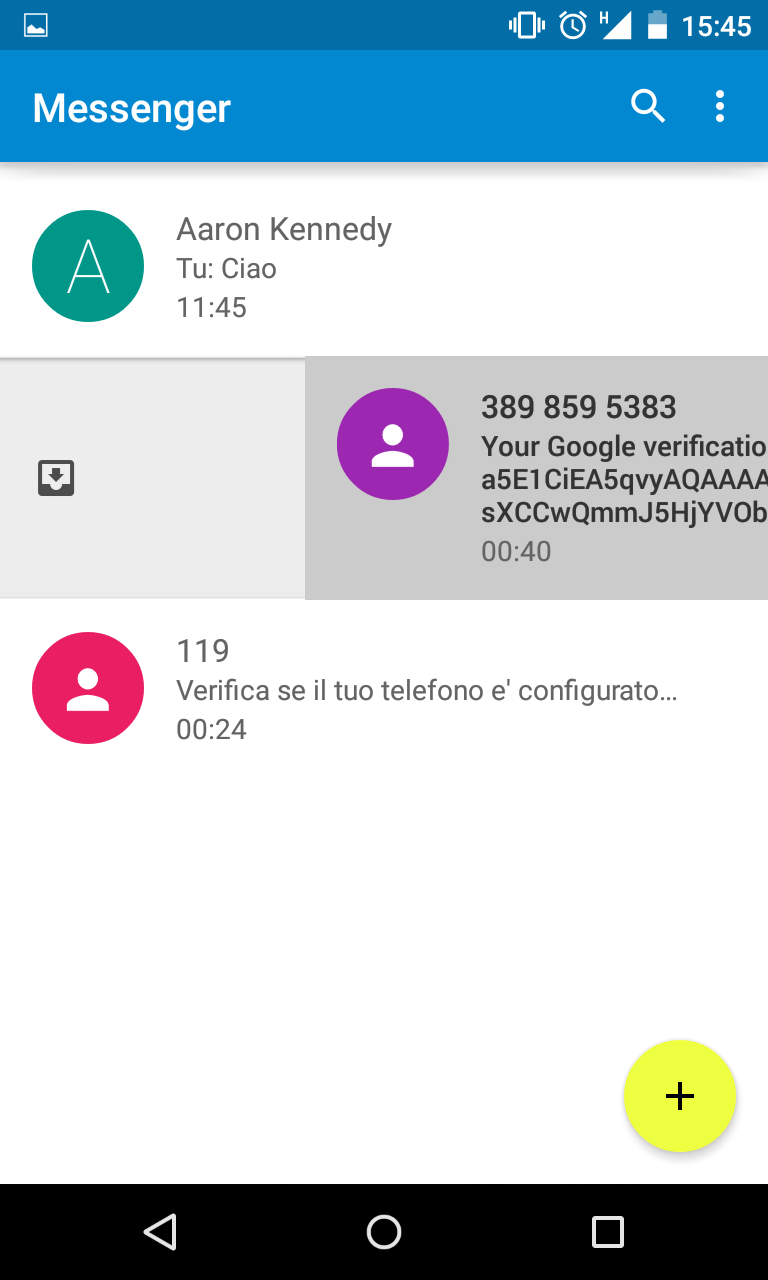Open the recent apps view

click(608, 1232)
